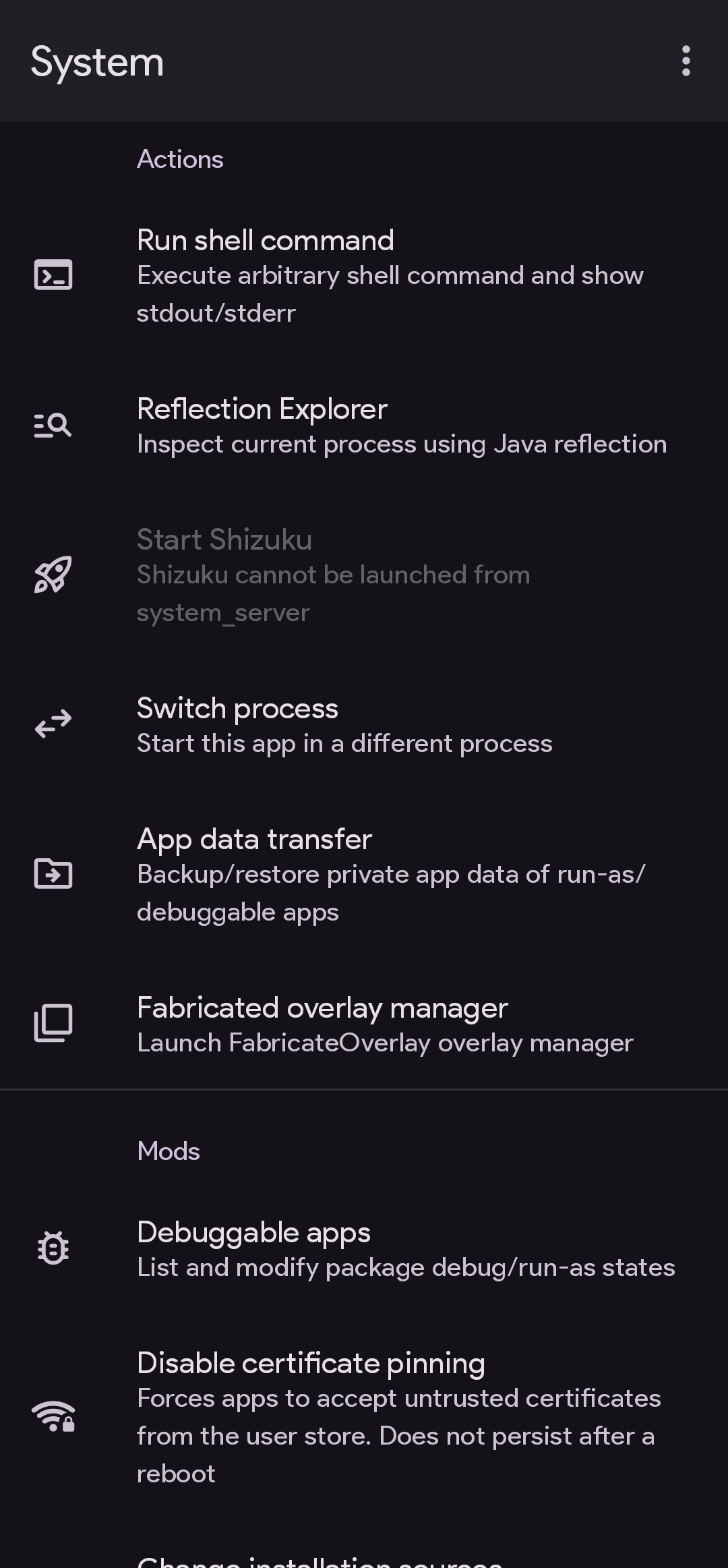Open Debuggable apps list

[364, 1249]
